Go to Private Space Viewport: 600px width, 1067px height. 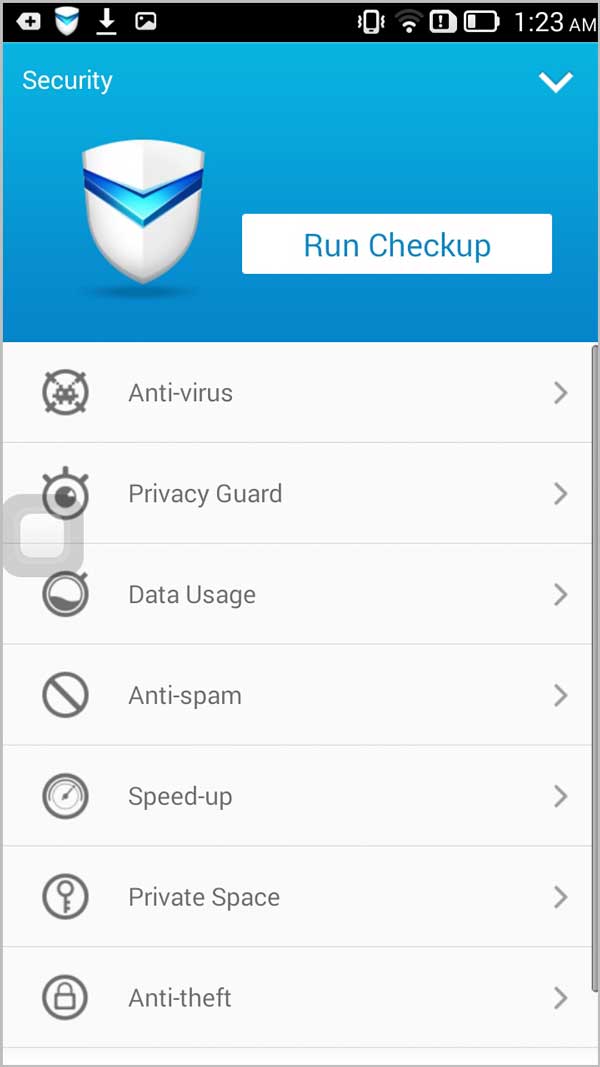(x=297, y=896)
